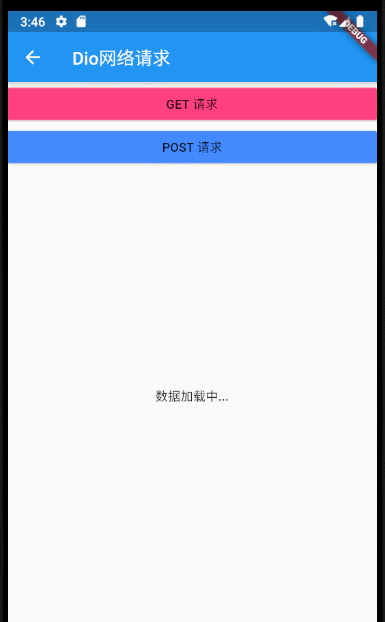Send the GET 请求
Image resolution: width=385 pixels, height=622 pixels.
192,104
